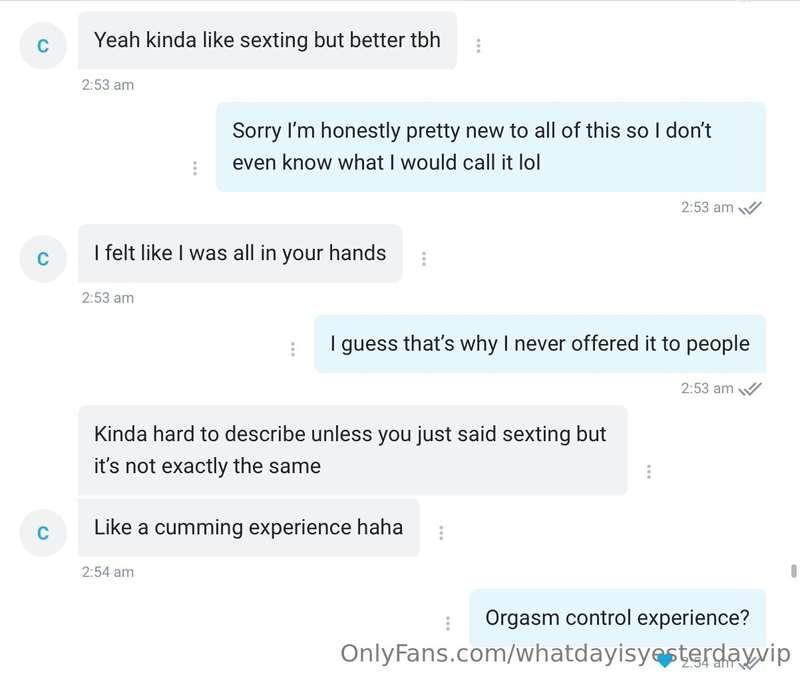Show options for the "never offered it to people" message
This screenshot has width=800, height=676.
[x=293, y=349]
